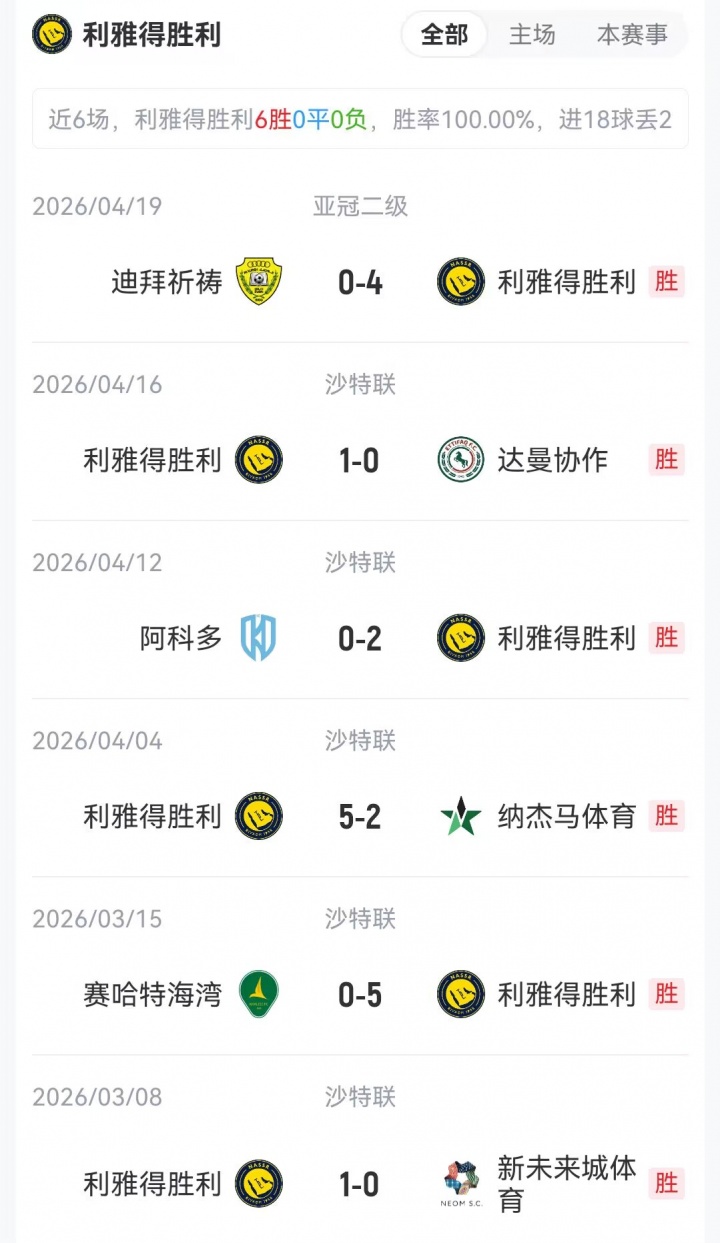Switch to the 本赛事 tab
The width and height of the screenshot is (720, 1243).
(632, 35)
